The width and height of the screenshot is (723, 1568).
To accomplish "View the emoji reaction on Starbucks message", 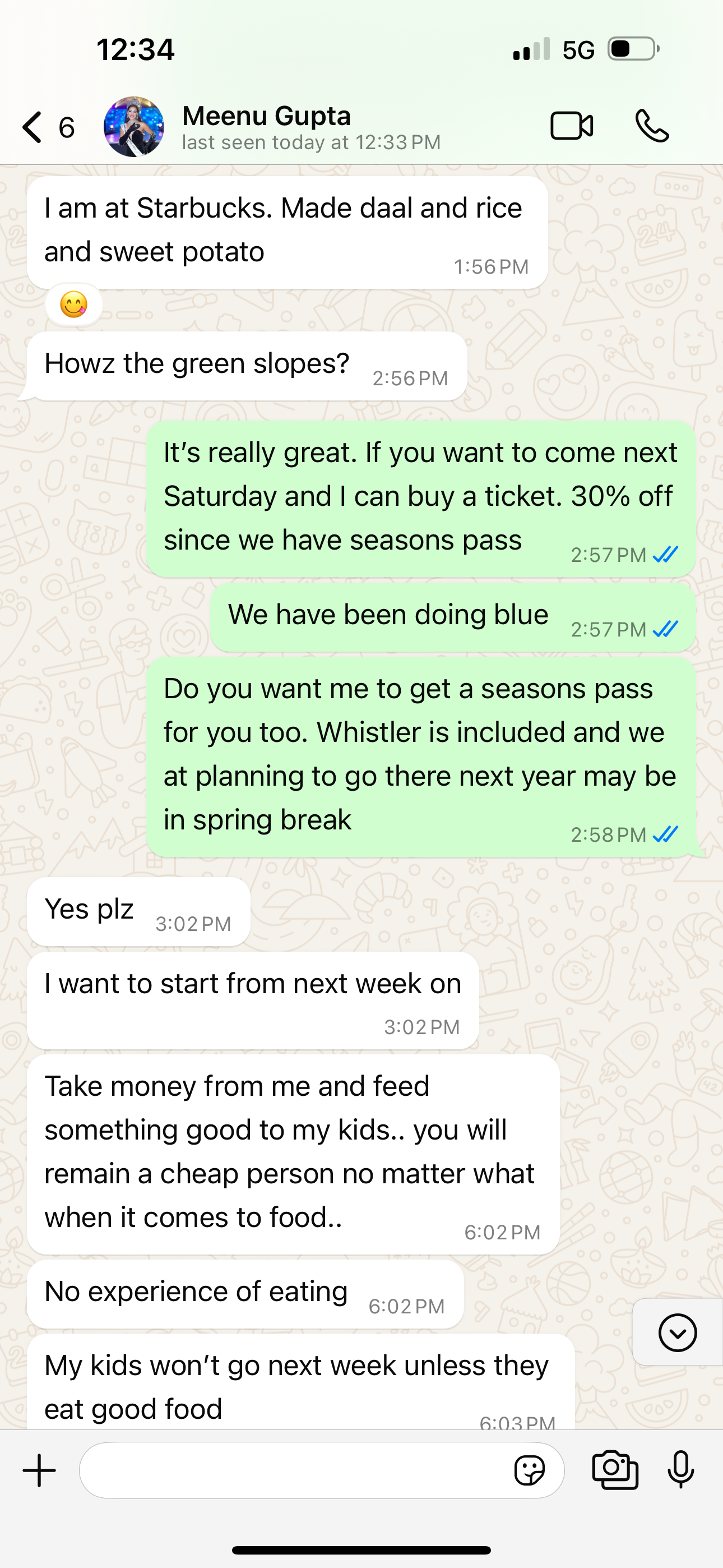I will click(x=73, y=305).
